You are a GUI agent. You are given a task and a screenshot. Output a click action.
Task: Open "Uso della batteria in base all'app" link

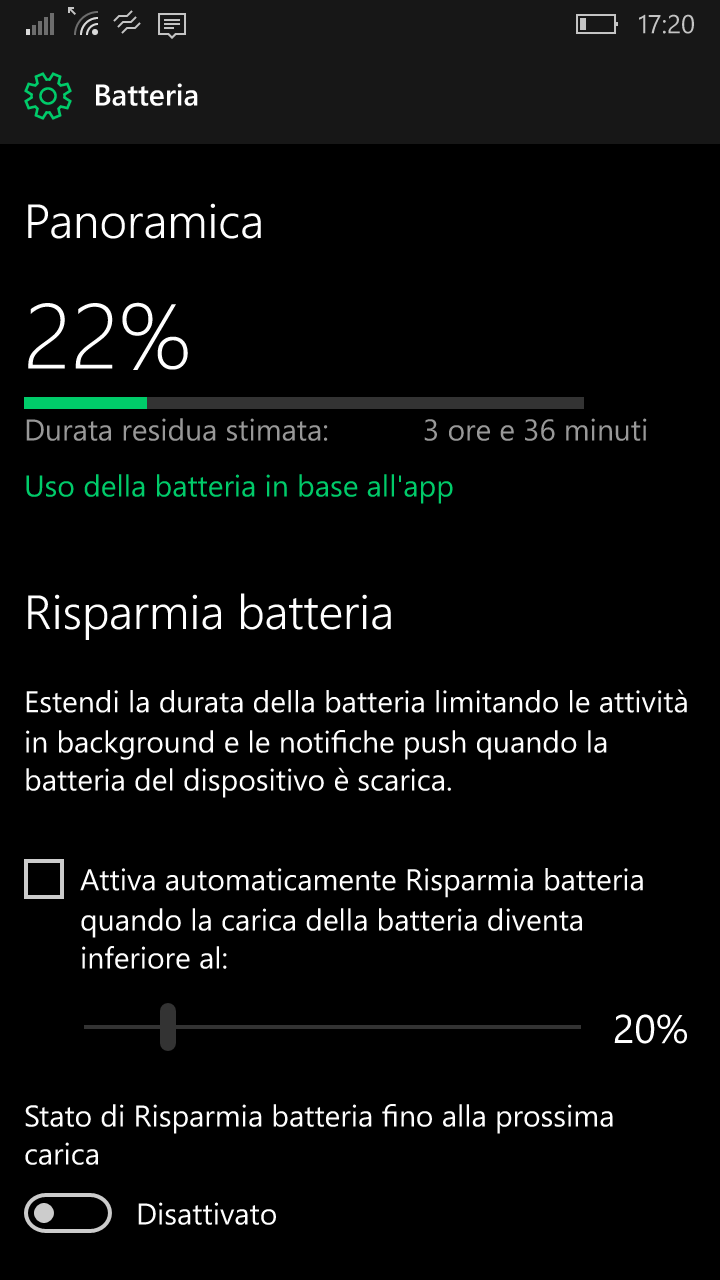click(239, 487)
